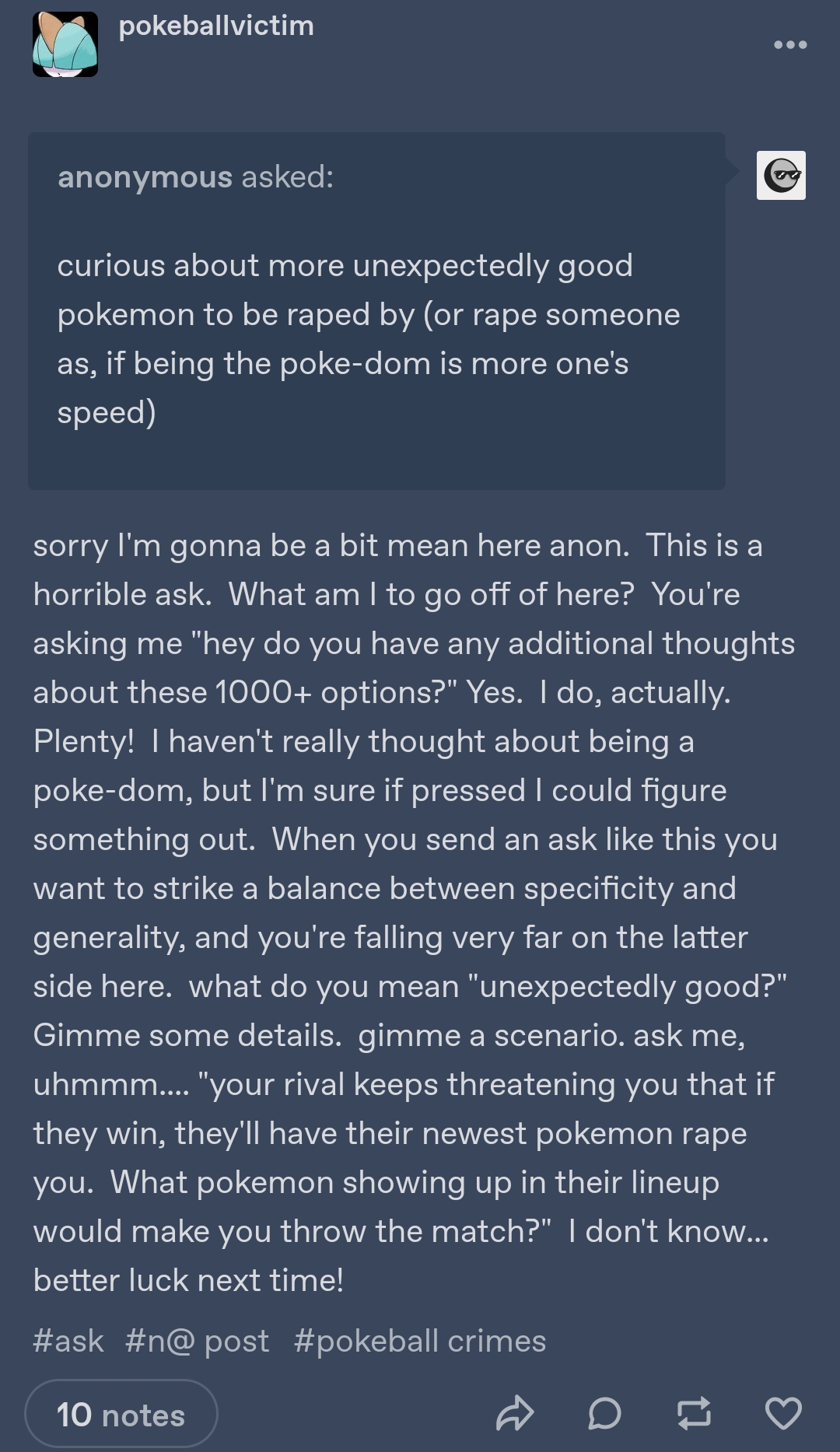Open the #pokeball crimes tag

[x=420, y=1341]
